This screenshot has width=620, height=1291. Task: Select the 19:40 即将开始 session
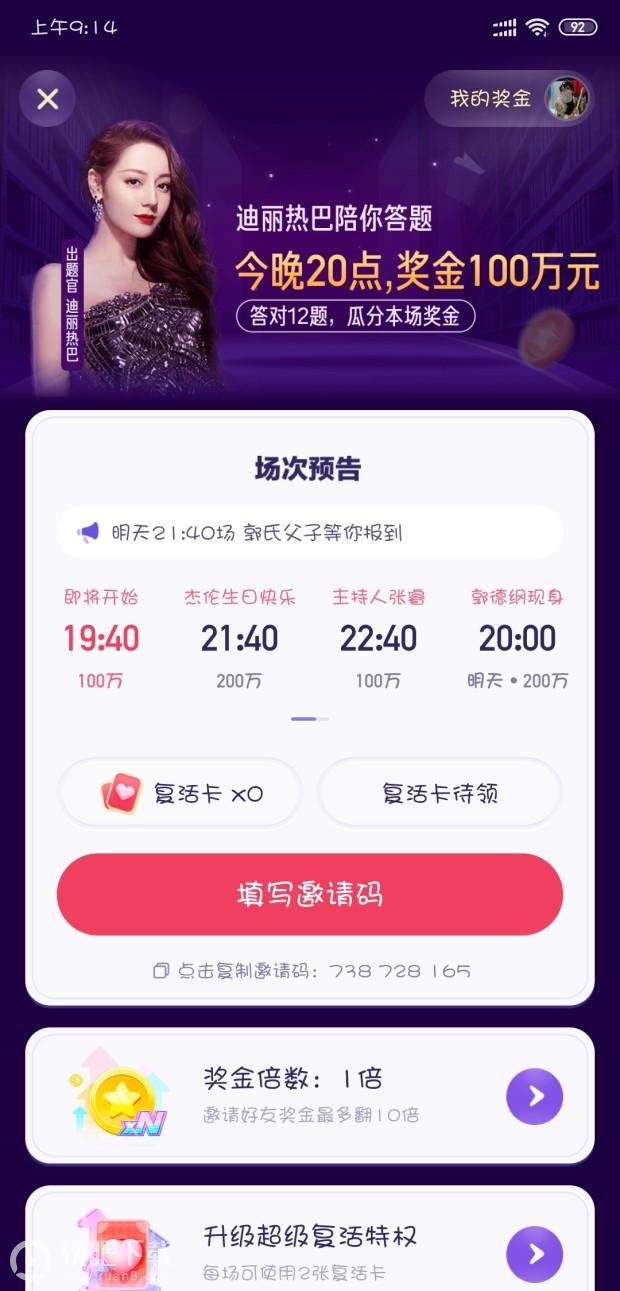(x=101, y=639)
